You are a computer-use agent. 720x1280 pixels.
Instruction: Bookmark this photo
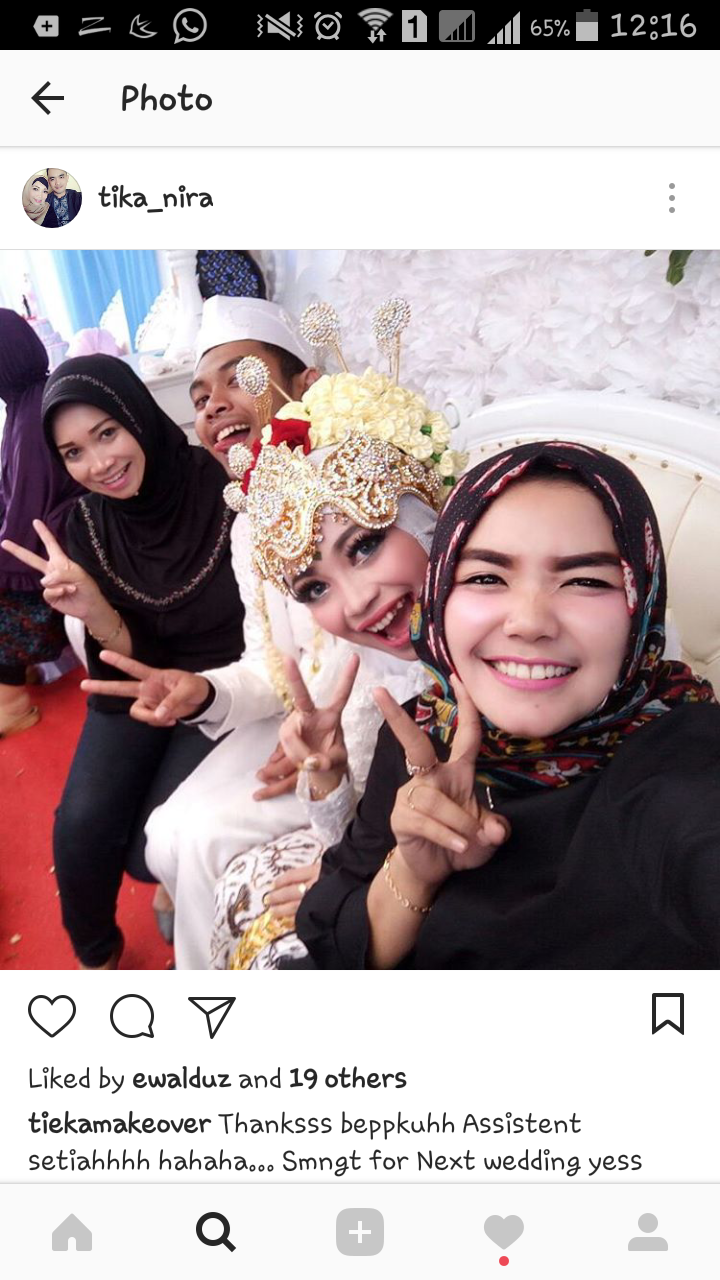pyautogui.click(x=668, y=1014)
